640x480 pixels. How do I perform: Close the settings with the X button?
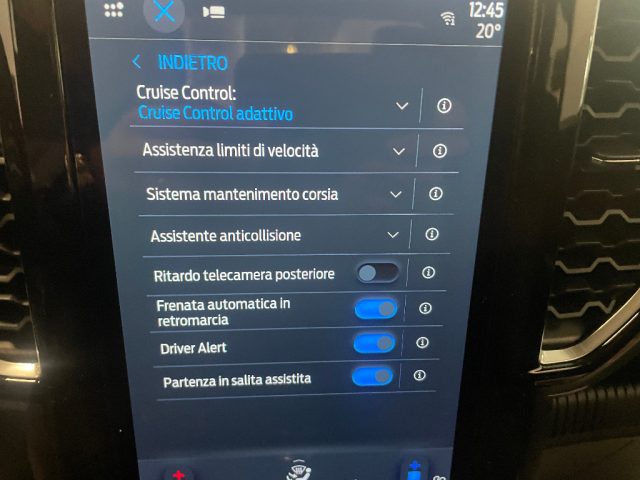coord(163,12)
